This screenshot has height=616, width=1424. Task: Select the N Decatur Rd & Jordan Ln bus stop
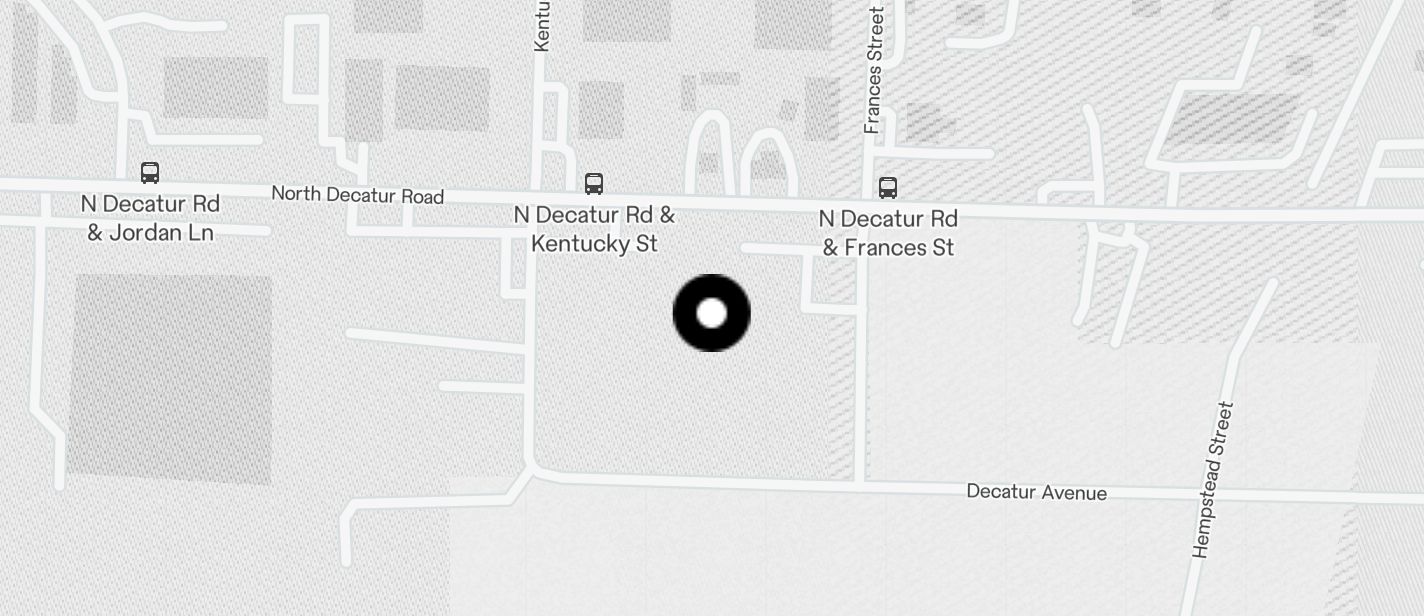pos(150,173)
